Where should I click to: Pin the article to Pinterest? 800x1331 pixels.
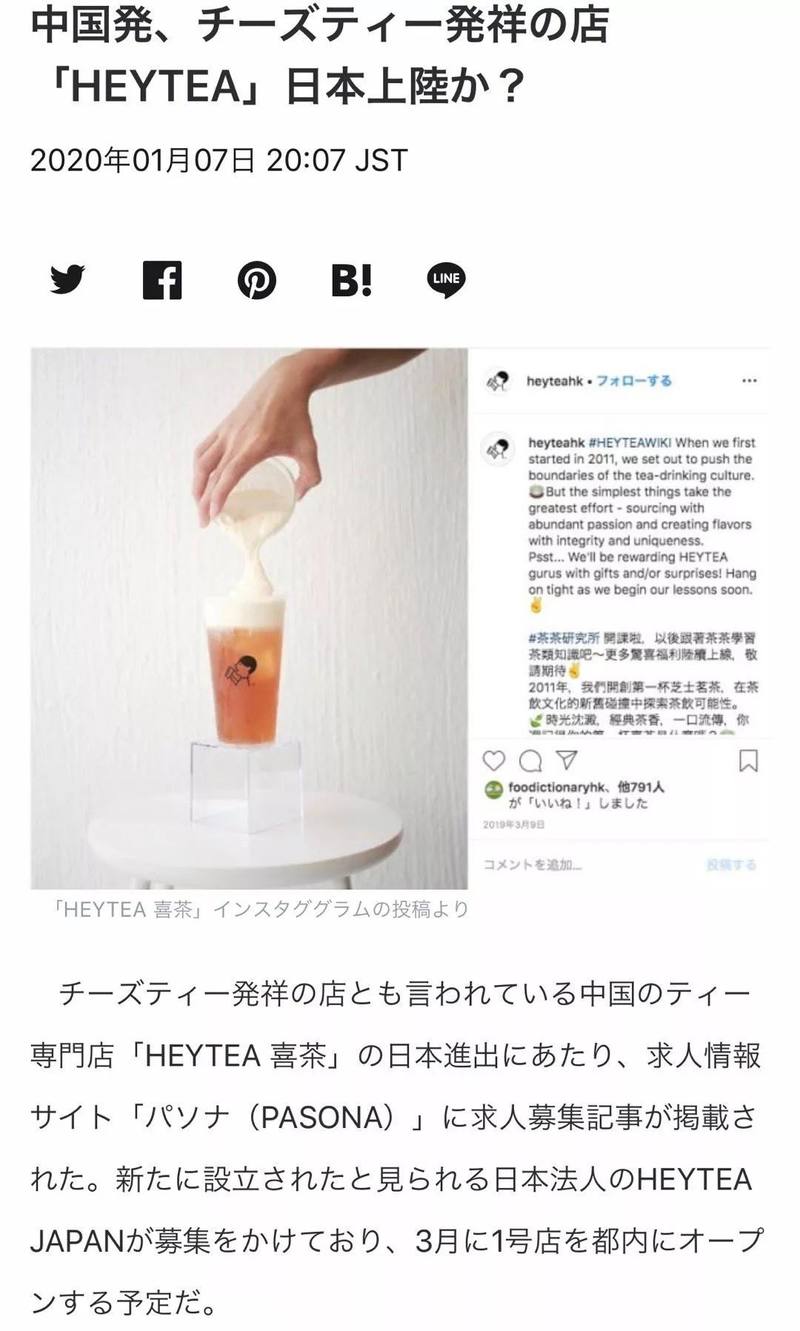coord(256,281)
